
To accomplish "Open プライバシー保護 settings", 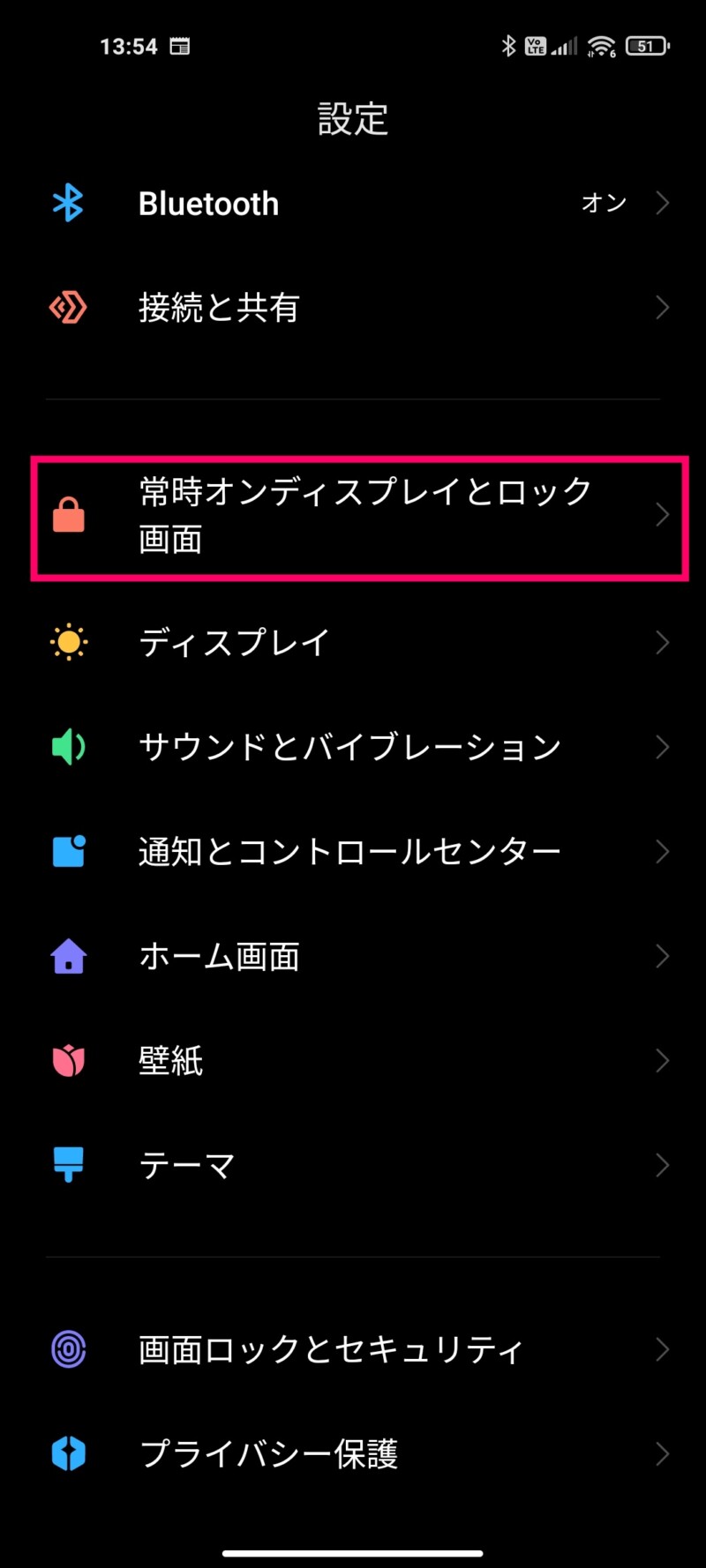I will (353, 1453).
